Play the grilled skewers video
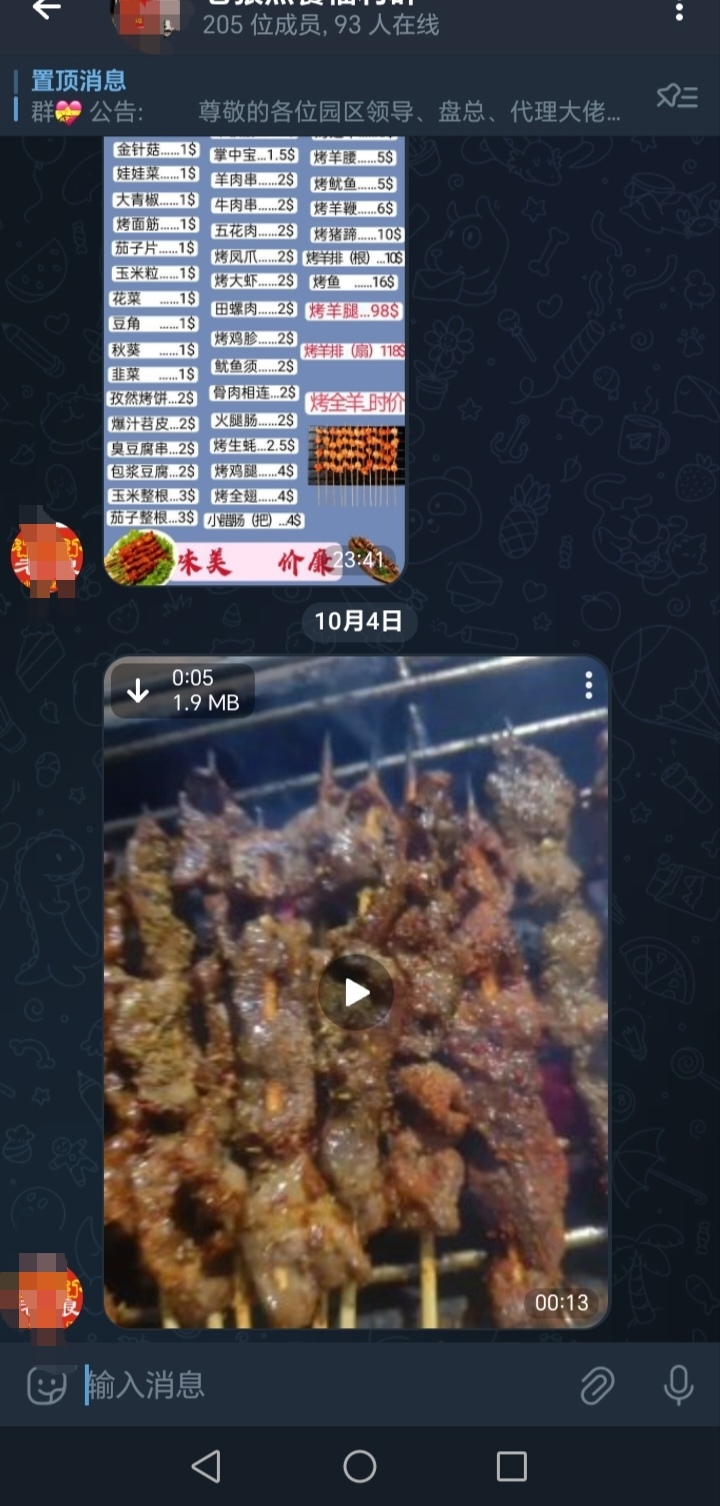720x1506 pixels. point(357,992)
